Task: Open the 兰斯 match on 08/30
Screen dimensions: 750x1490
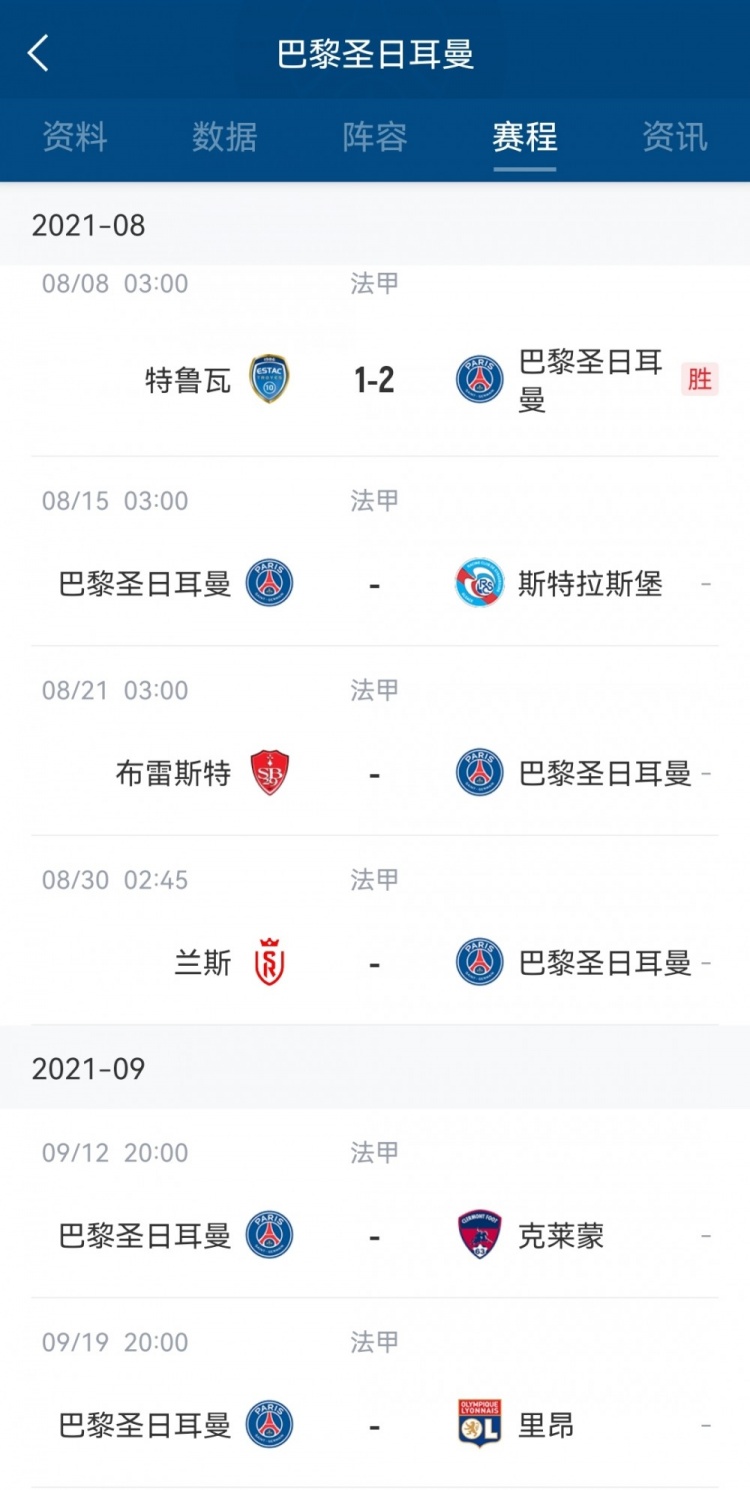Action: point(374,963)
